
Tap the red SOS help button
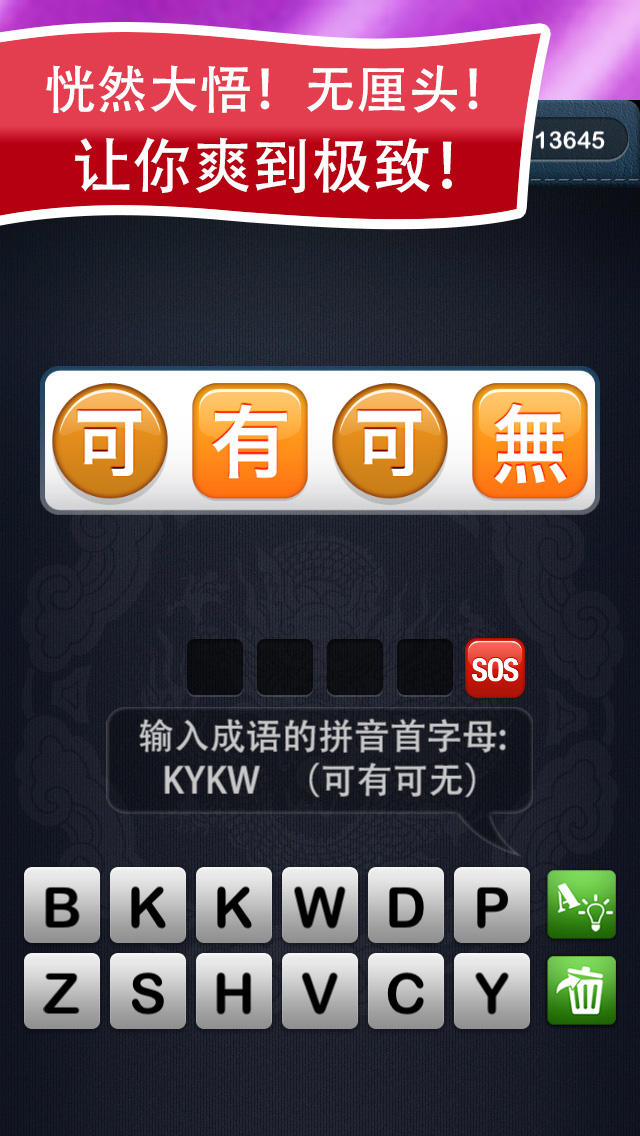[495, 668]
